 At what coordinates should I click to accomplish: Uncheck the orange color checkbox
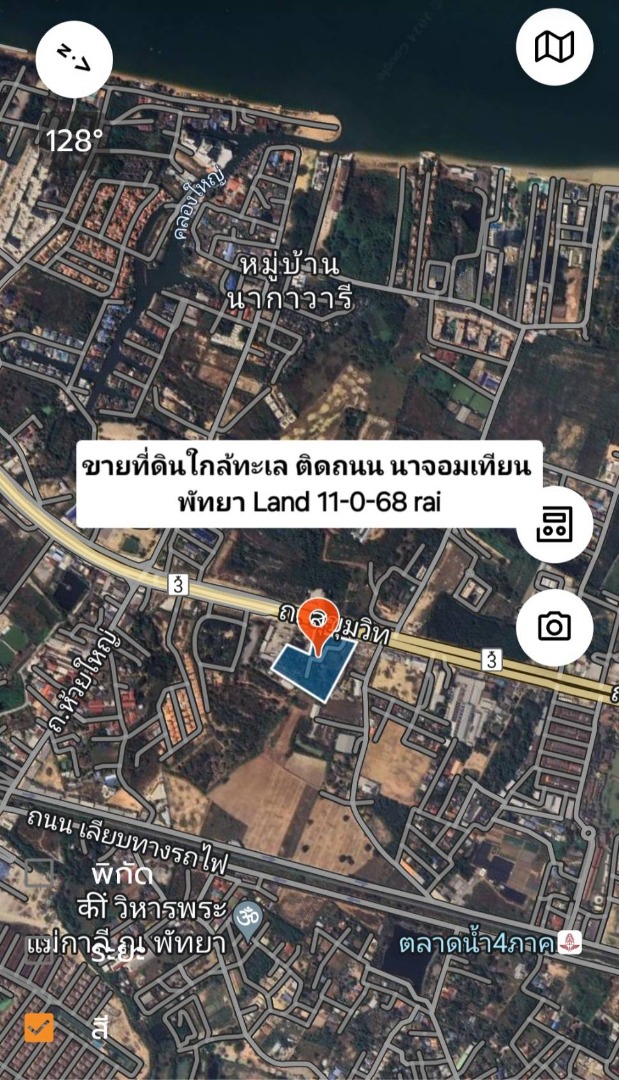[39, 1027]
